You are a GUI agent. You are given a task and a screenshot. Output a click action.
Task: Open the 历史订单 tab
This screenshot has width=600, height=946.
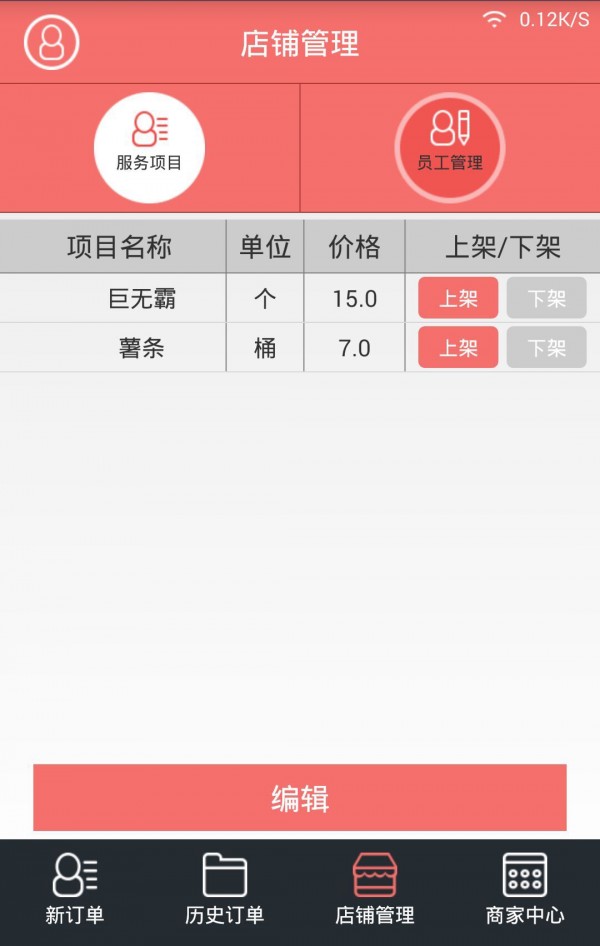225,888
